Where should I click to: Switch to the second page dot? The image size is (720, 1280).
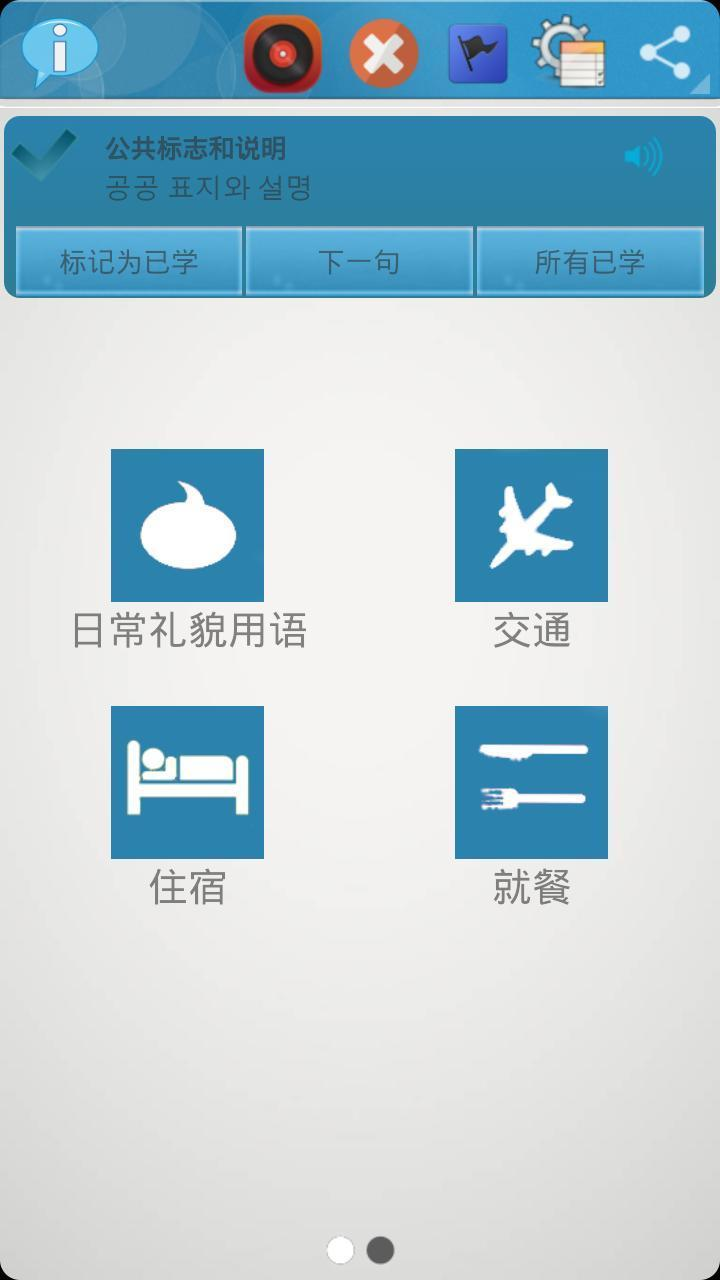pos(380,1250)
